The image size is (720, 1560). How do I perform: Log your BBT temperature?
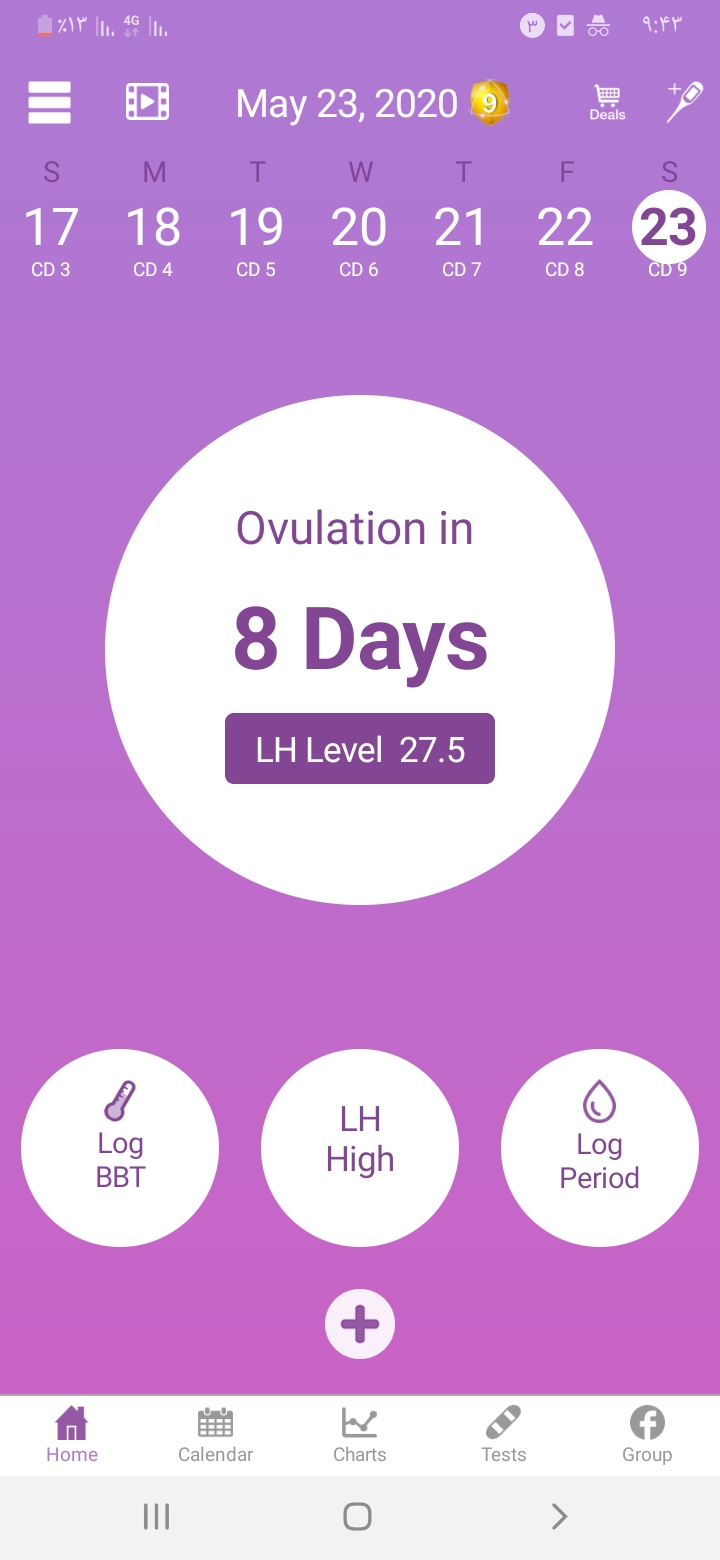pyautogui.click(x=120, y=1148)
